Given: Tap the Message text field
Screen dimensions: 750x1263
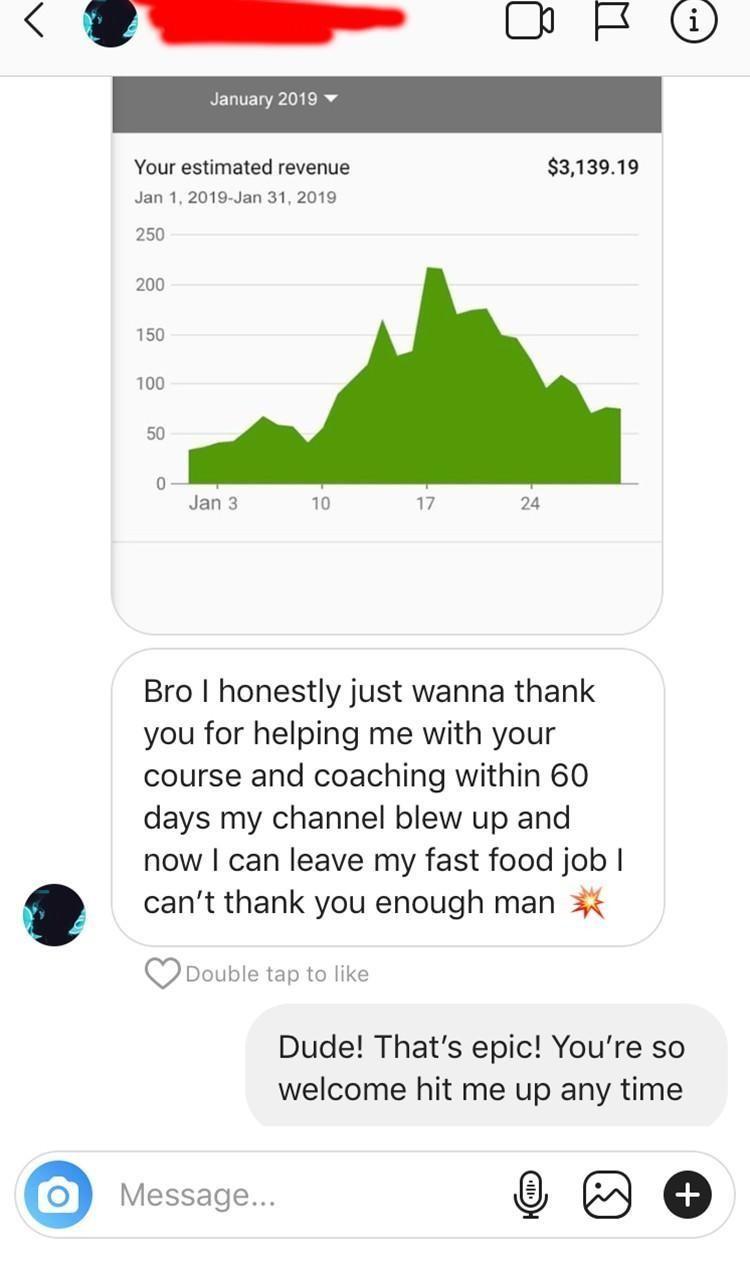Looking at the screenshot, I should [300, 1194].
